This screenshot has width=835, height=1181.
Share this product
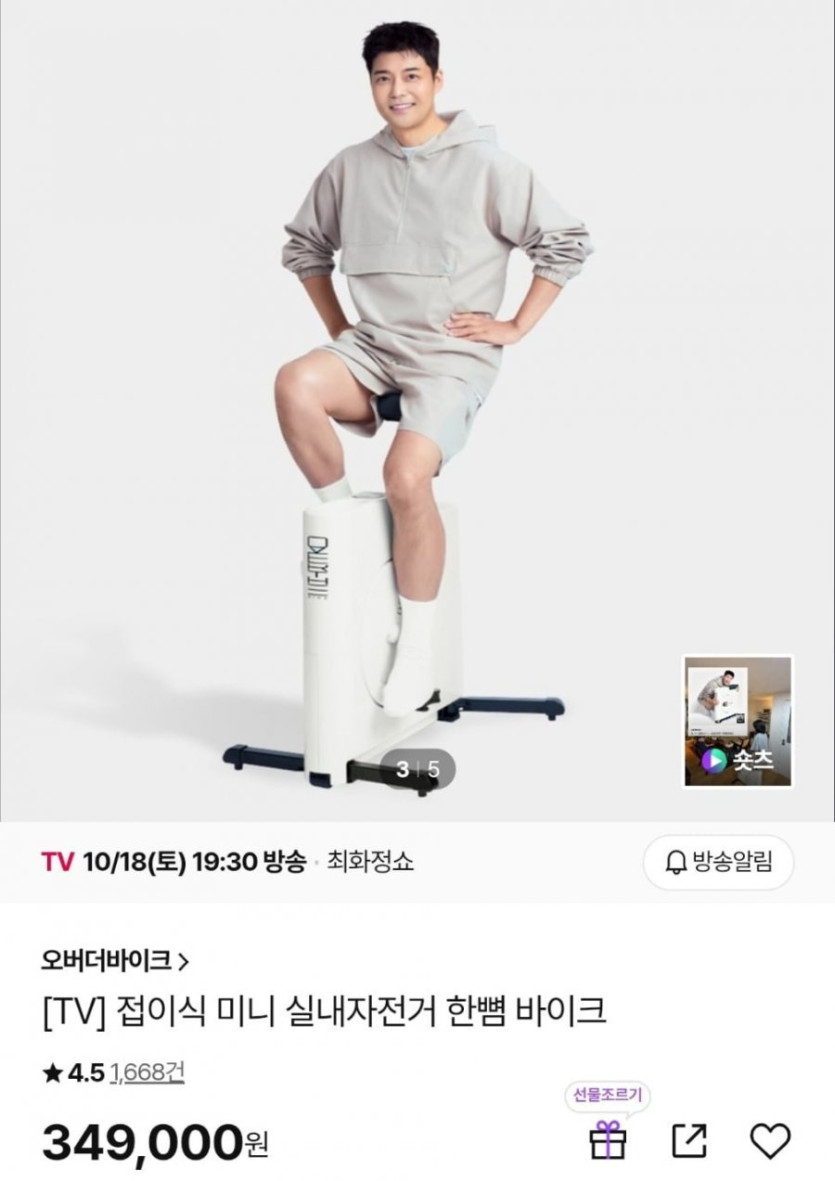(689, 1141)
